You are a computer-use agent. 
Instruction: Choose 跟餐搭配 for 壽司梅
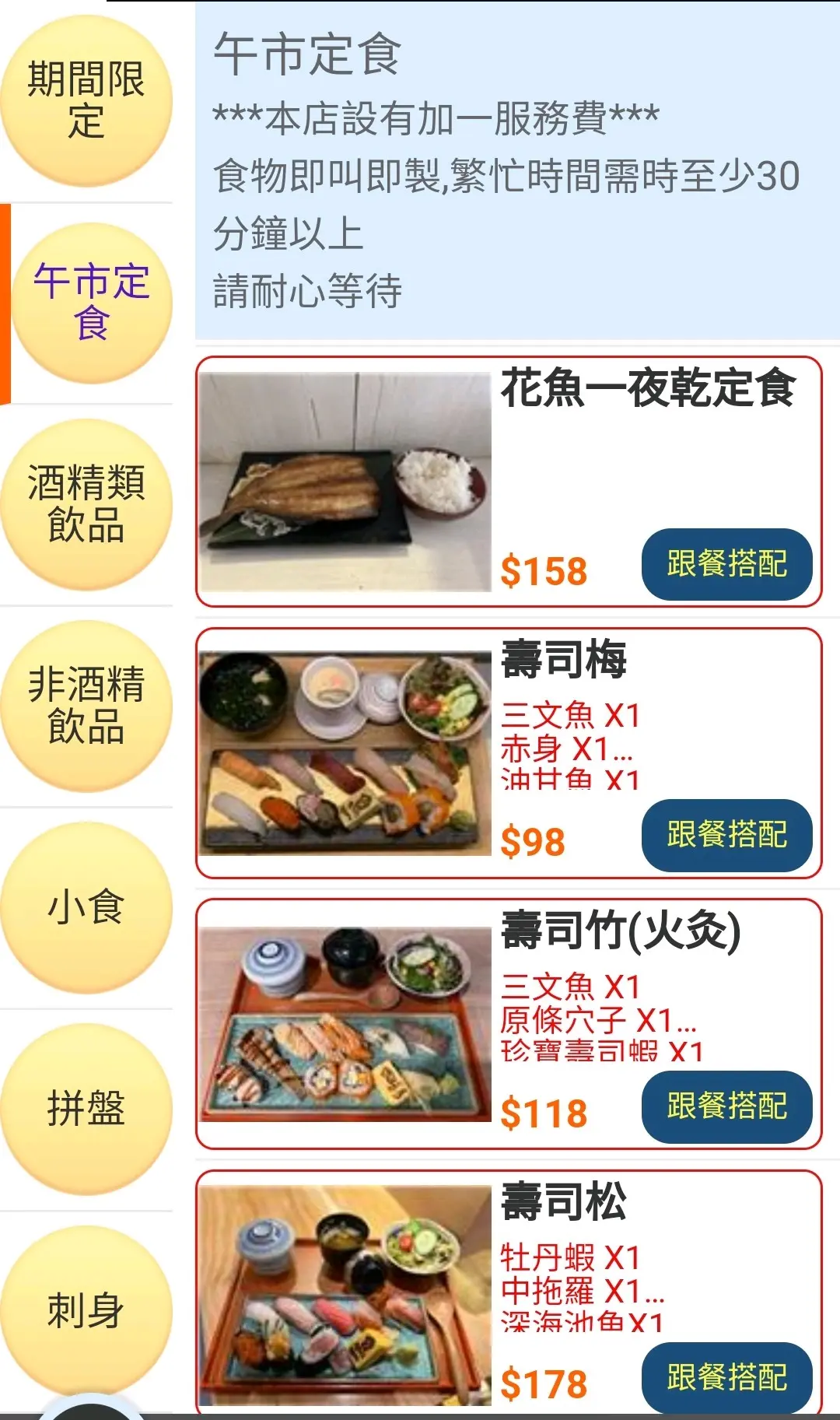pyautogui.click(x=726, y=835)
